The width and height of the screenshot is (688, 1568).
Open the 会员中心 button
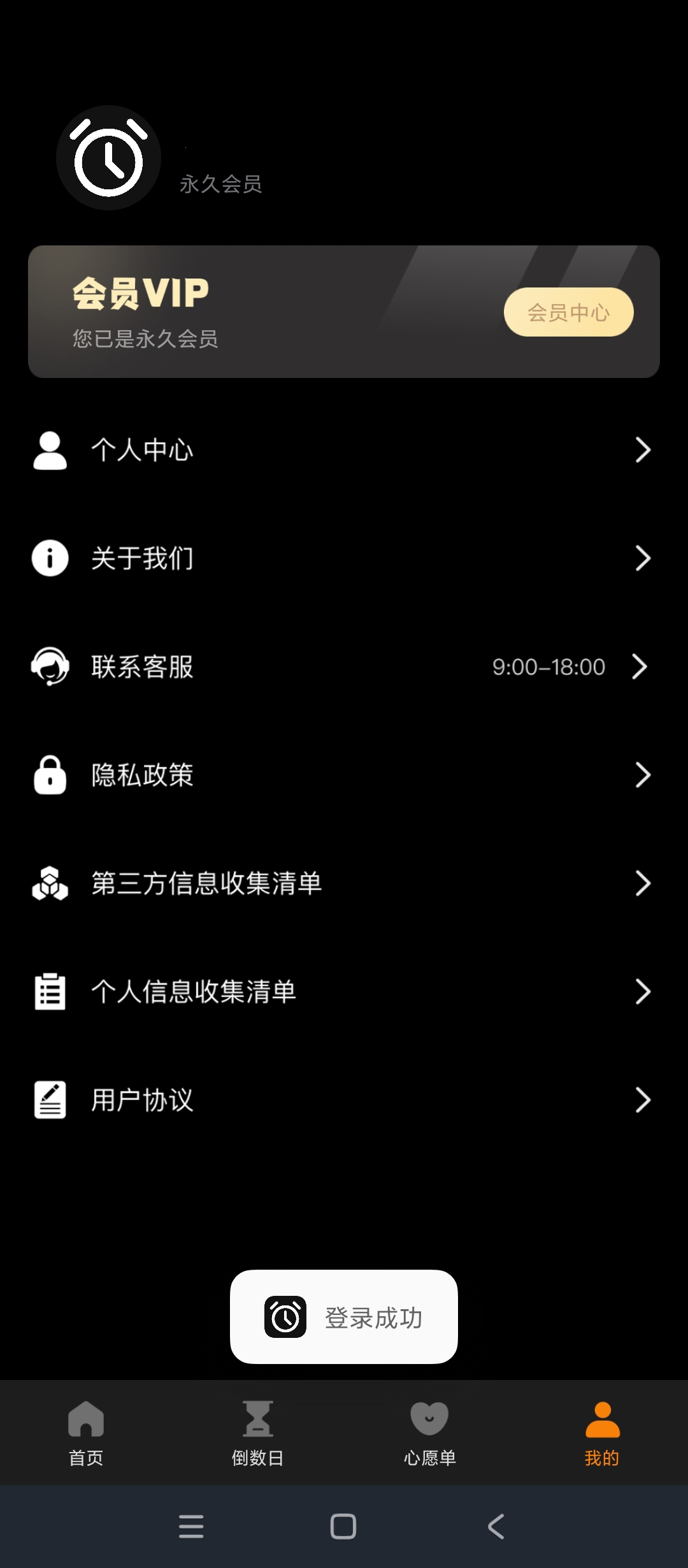click(568, 312)
